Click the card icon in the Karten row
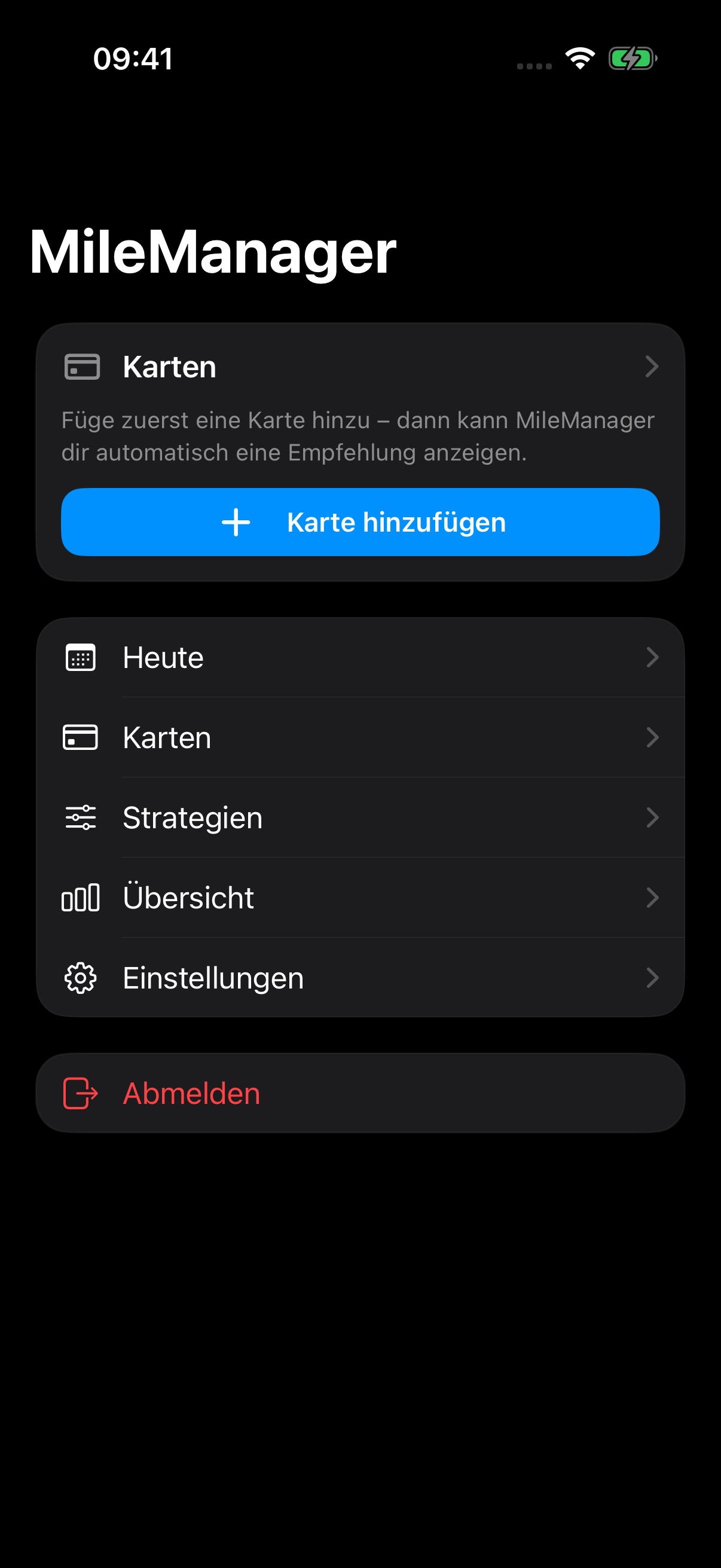The image size is (721, 1568). [x=80, y=737]
